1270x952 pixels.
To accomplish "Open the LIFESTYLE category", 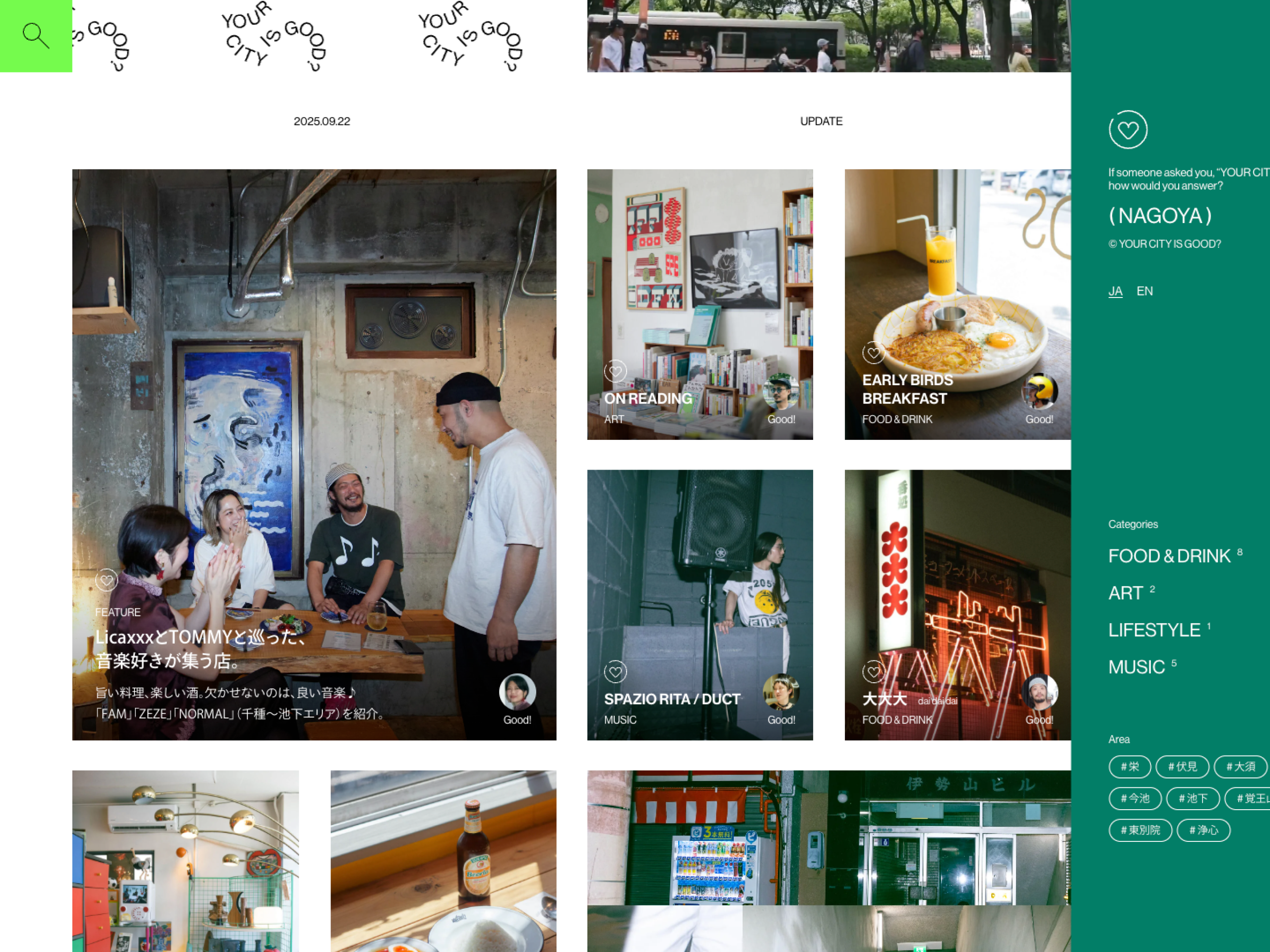I will pyautogui.click(x=1154, y=630).
